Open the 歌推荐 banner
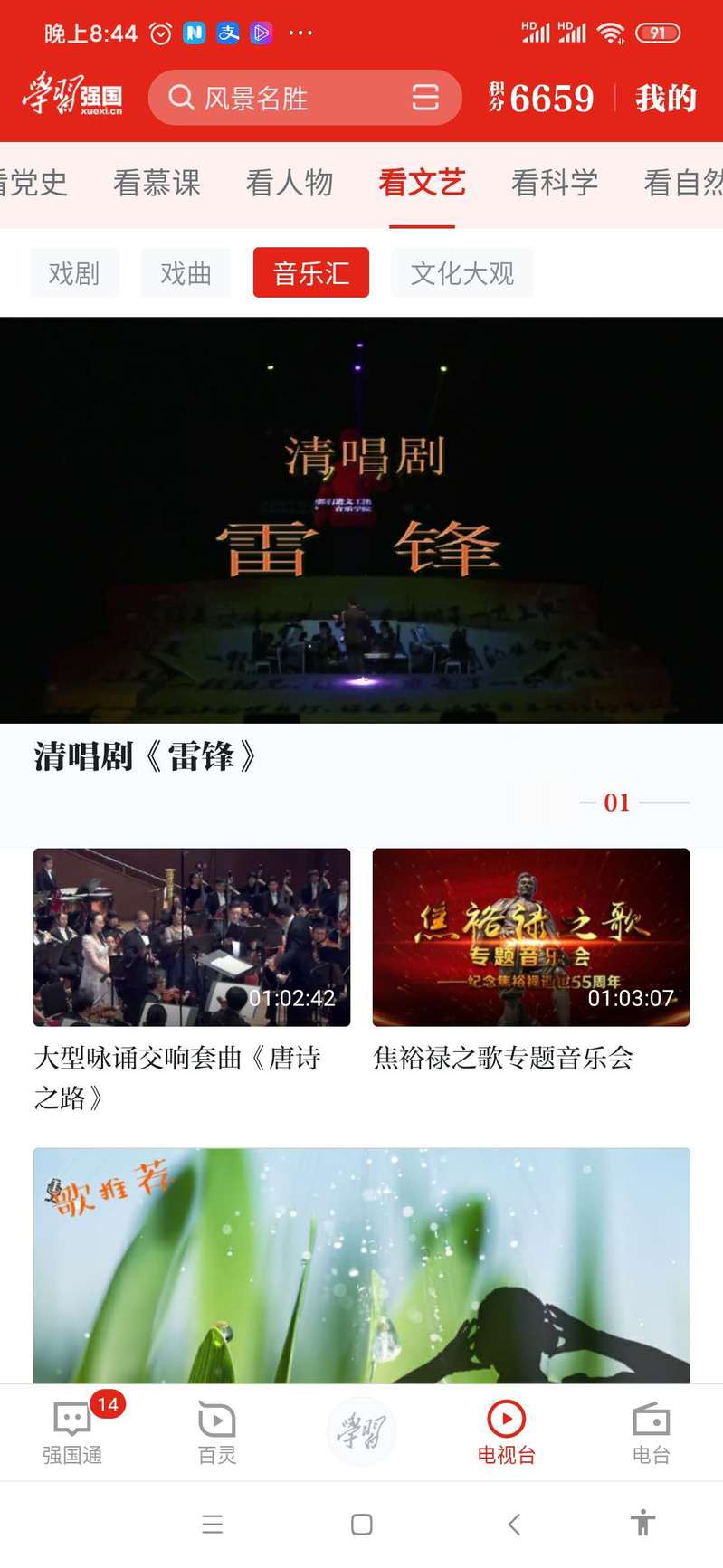723x1568 pixels. pos(361,1265)
